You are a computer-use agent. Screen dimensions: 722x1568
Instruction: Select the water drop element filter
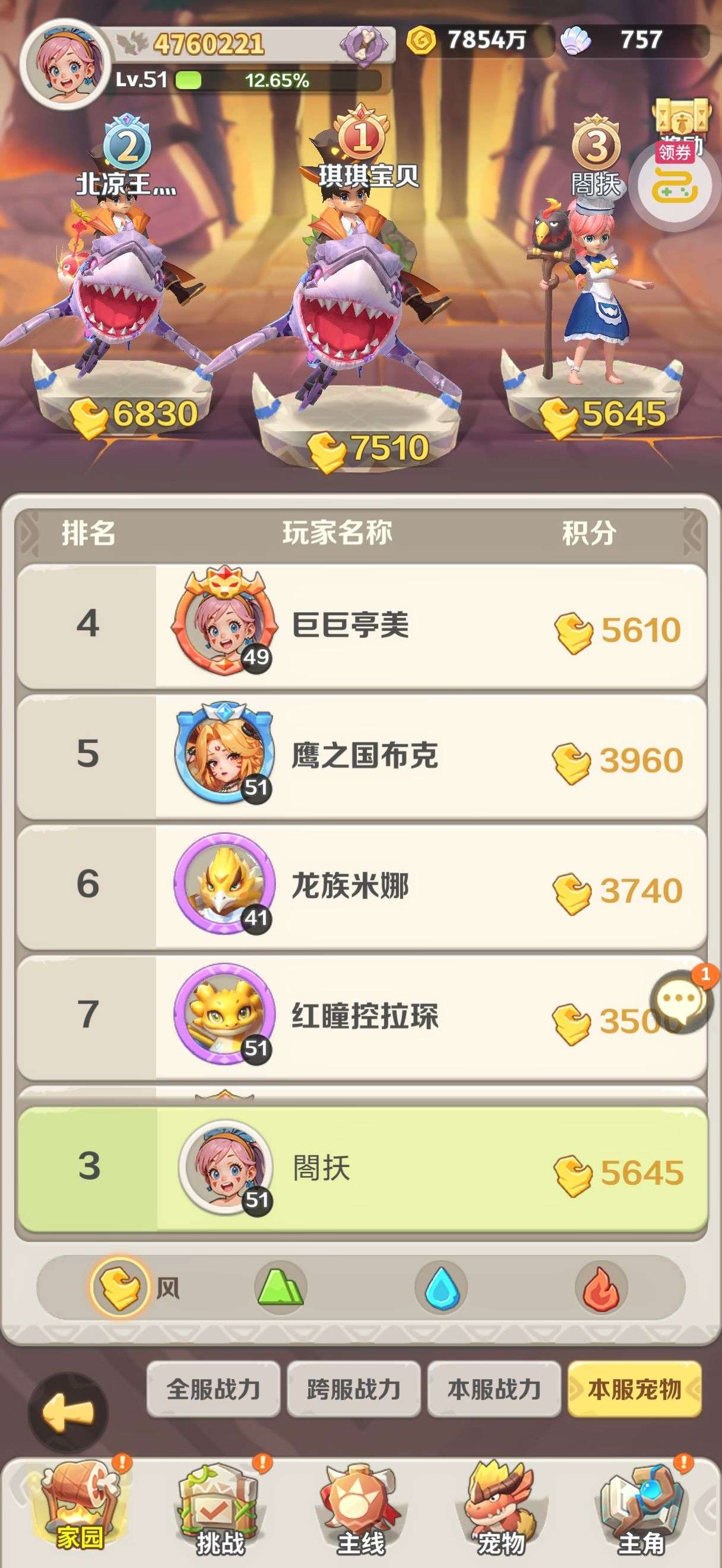441,1288
